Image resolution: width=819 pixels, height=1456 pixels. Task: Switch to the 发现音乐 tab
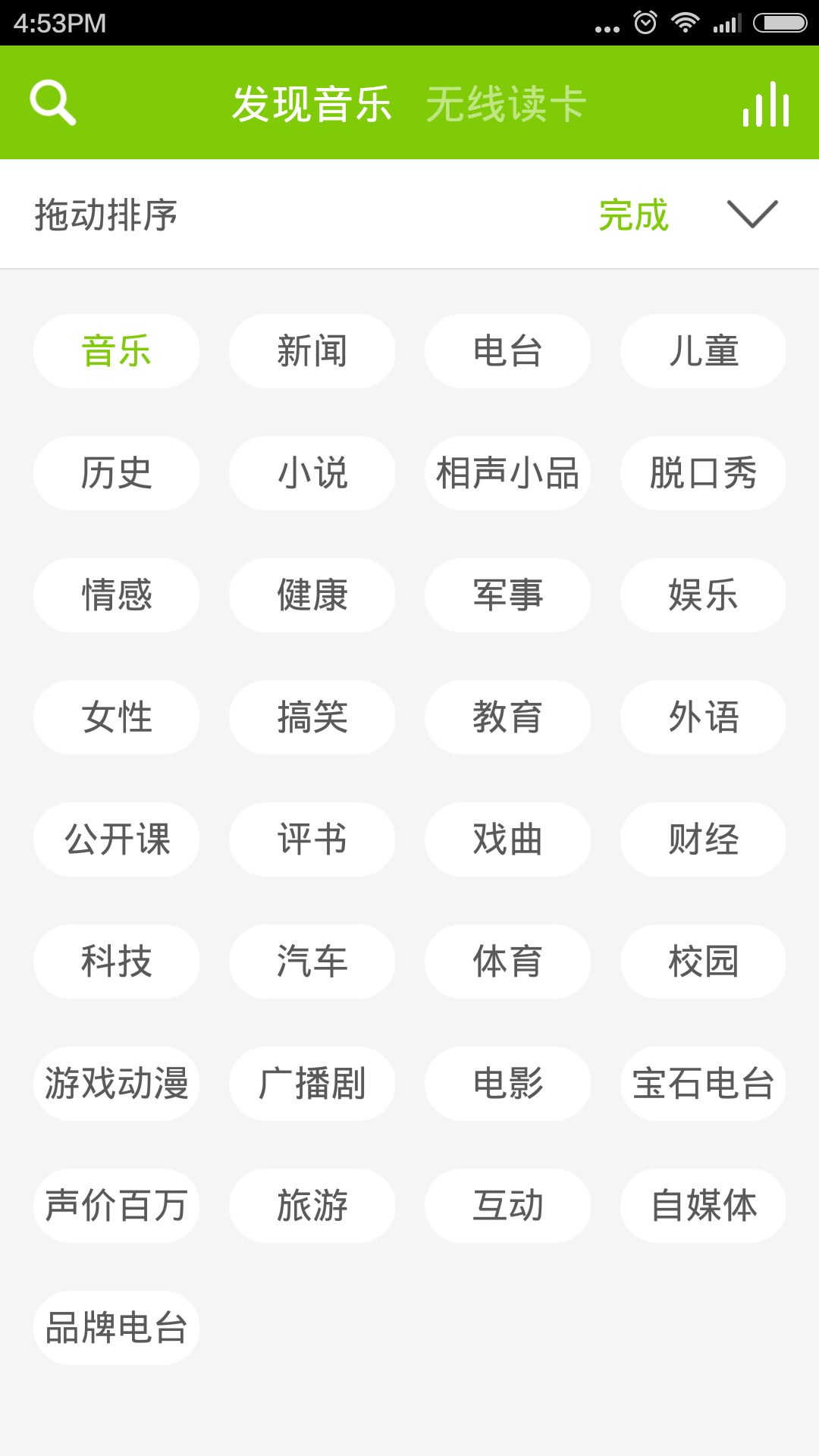pyautogui.click(x=312, y=104)
